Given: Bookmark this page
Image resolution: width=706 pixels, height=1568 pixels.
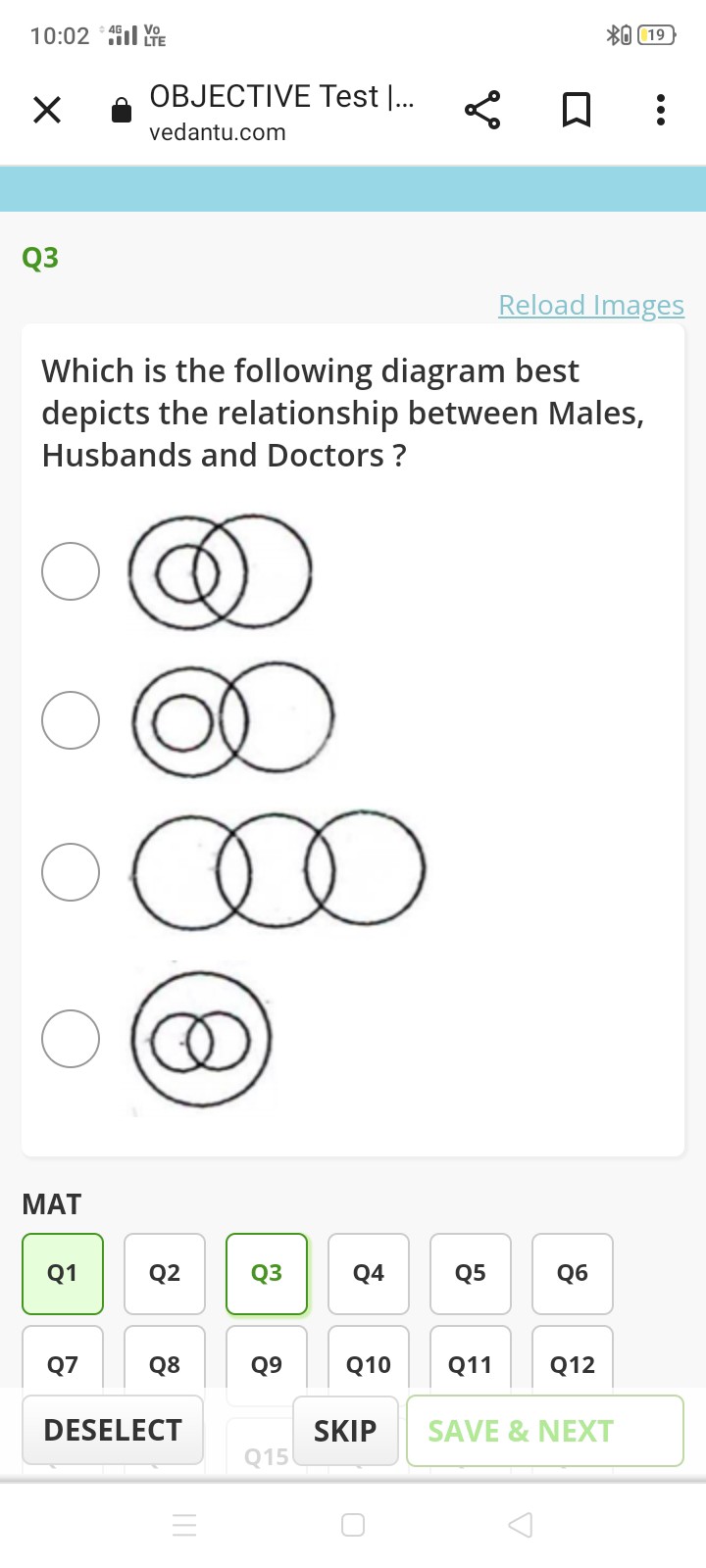Looking at the screenshot, I should pos(577,110).
